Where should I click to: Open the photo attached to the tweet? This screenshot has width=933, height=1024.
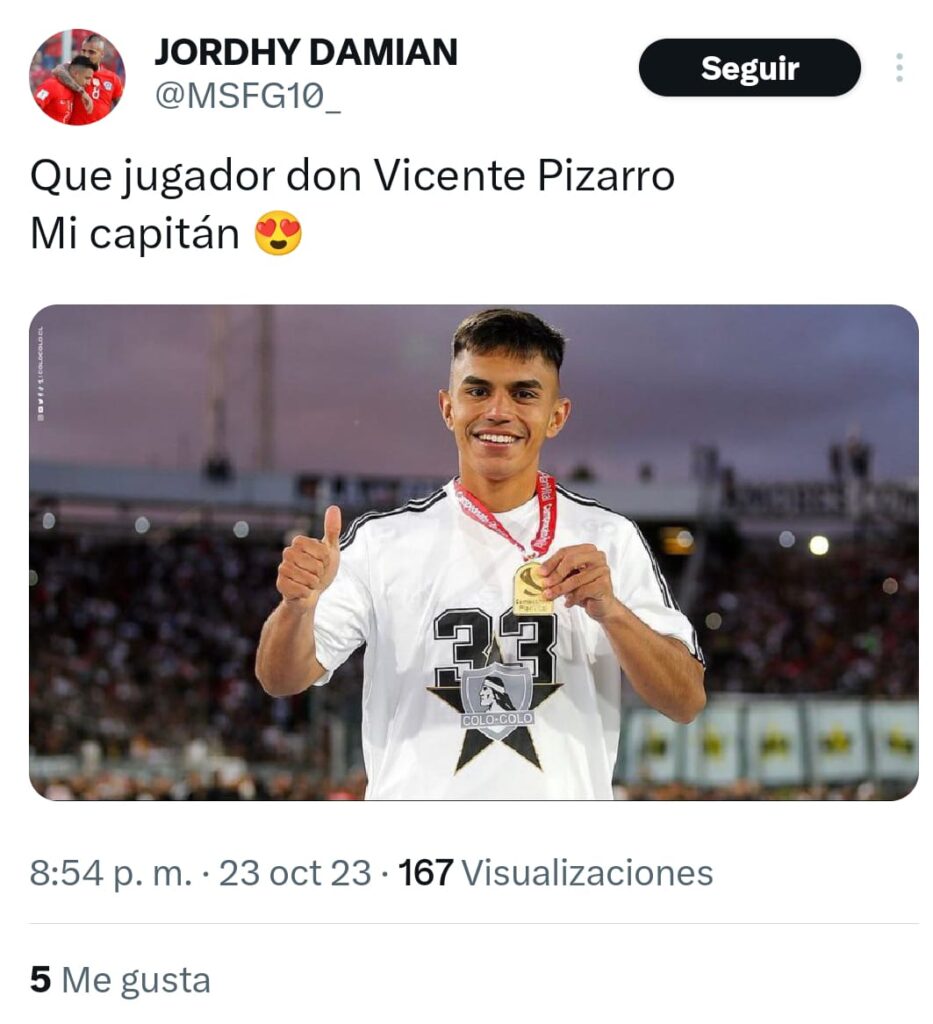473,552
